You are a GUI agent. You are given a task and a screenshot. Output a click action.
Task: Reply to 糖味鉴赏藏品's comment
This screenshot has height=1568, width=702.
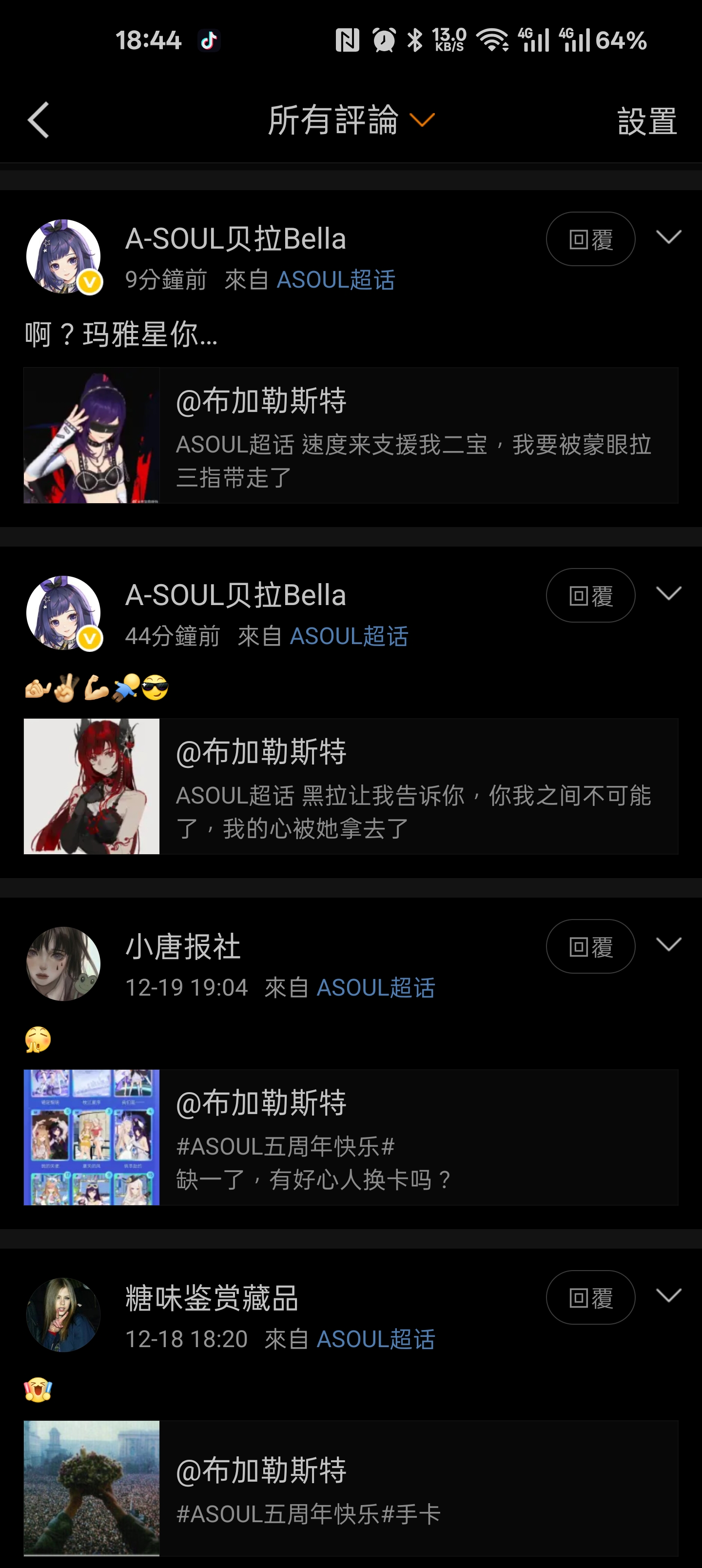(x=590, y=1297)
